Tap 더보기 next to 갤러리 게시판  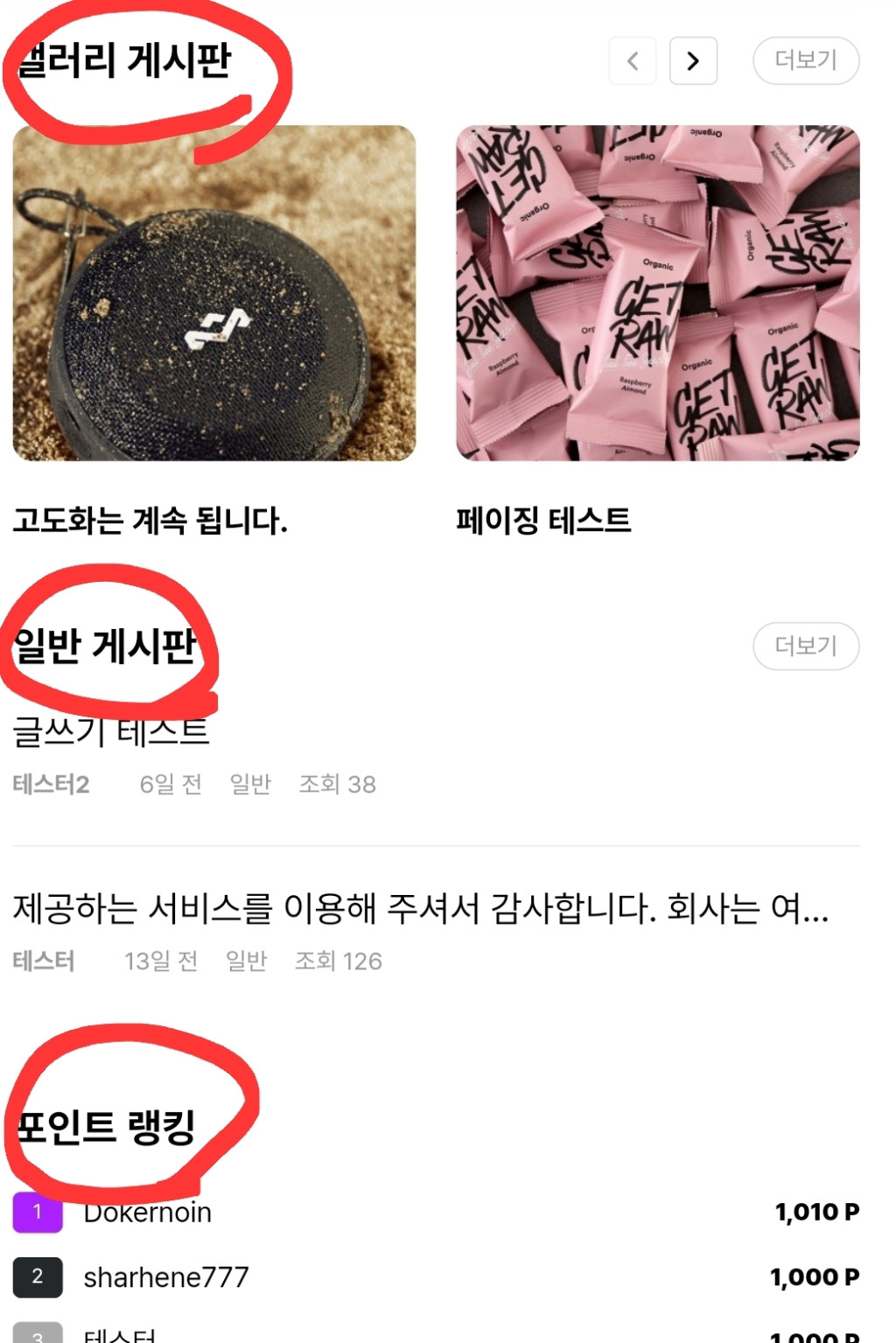(x=806, y=60)
